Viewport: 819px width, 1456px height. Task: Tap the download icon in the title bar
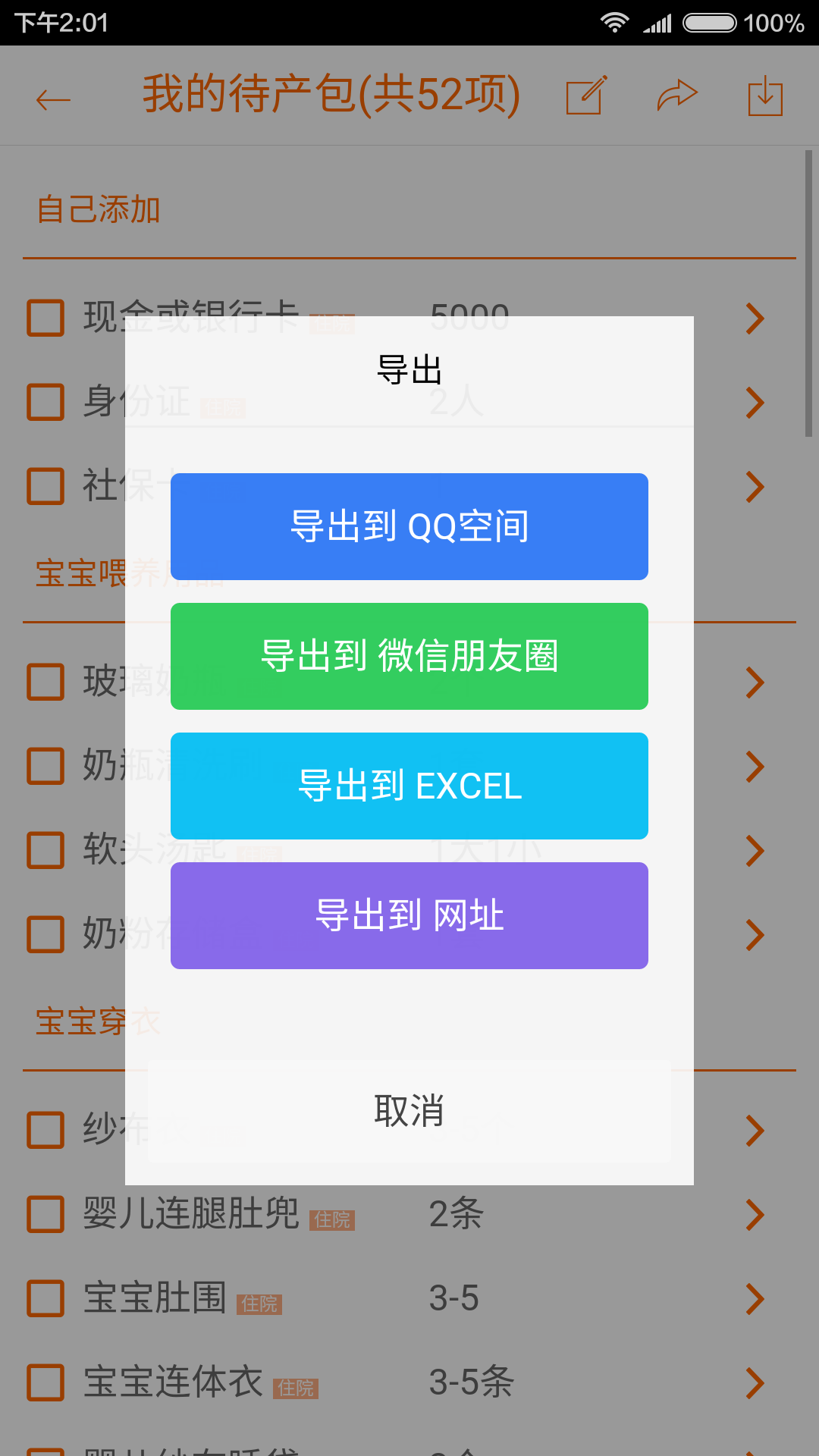pyautogui.click(x=765, y=97)
